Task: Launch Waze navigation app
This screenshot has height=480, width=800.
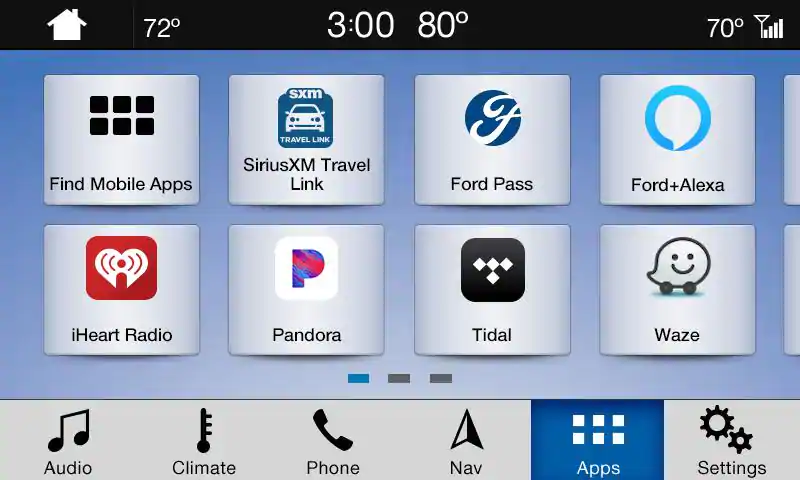Action: (x=677, y=289)
